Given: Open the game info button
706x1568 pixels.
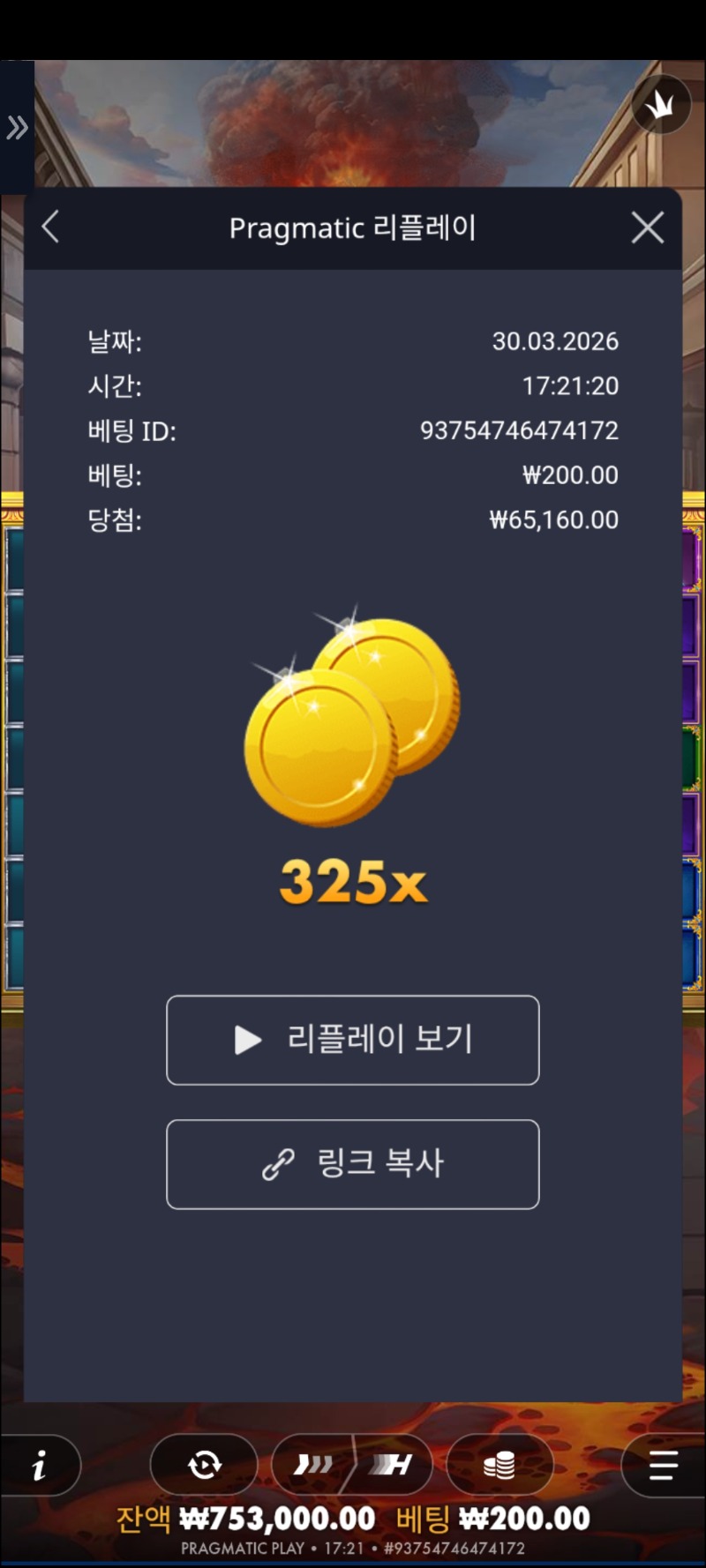Looking at the screenshot, I should [x=39, y=1467].
